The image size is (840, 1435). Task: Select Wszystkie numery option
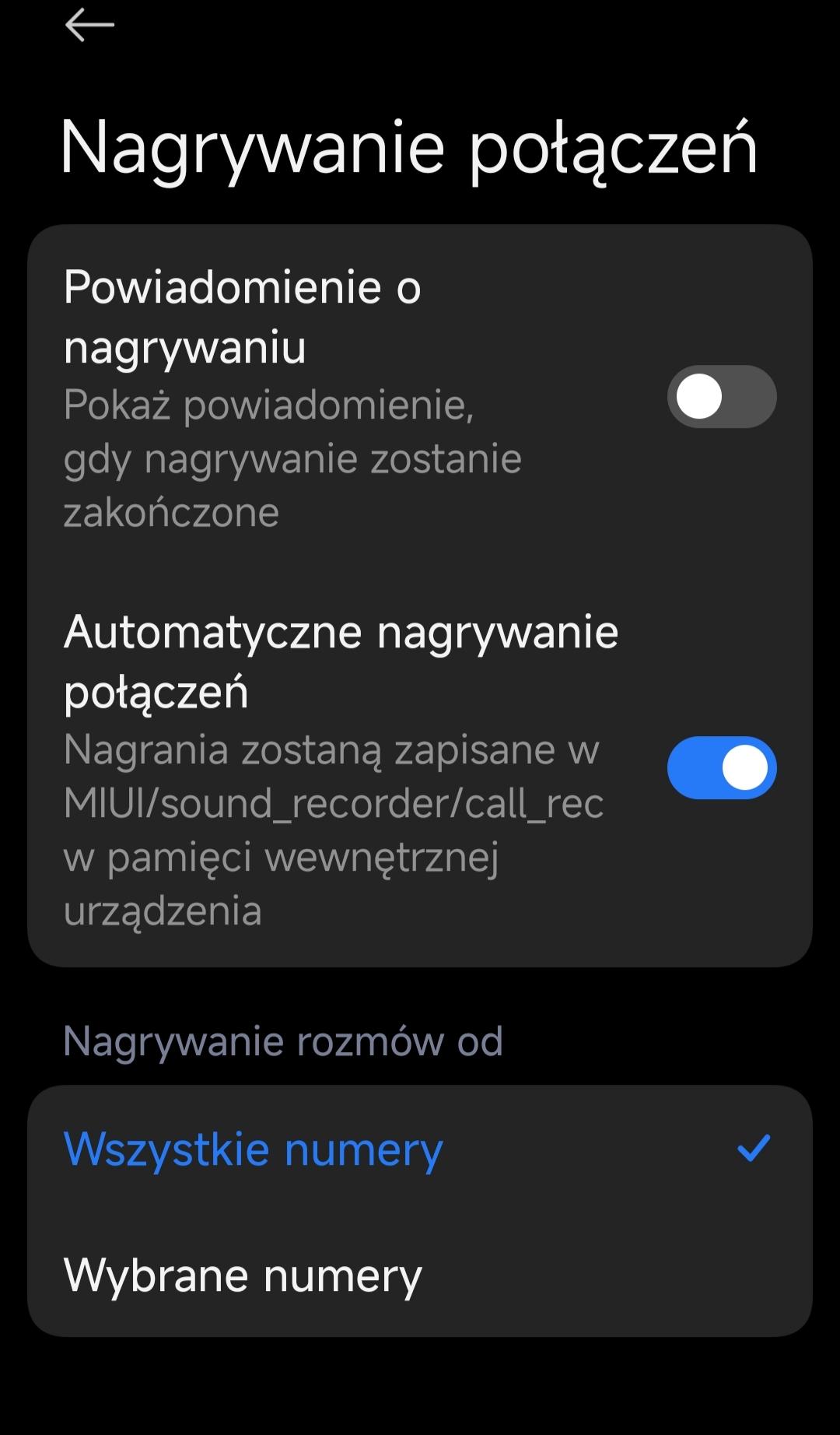(x=420, y=1149)
